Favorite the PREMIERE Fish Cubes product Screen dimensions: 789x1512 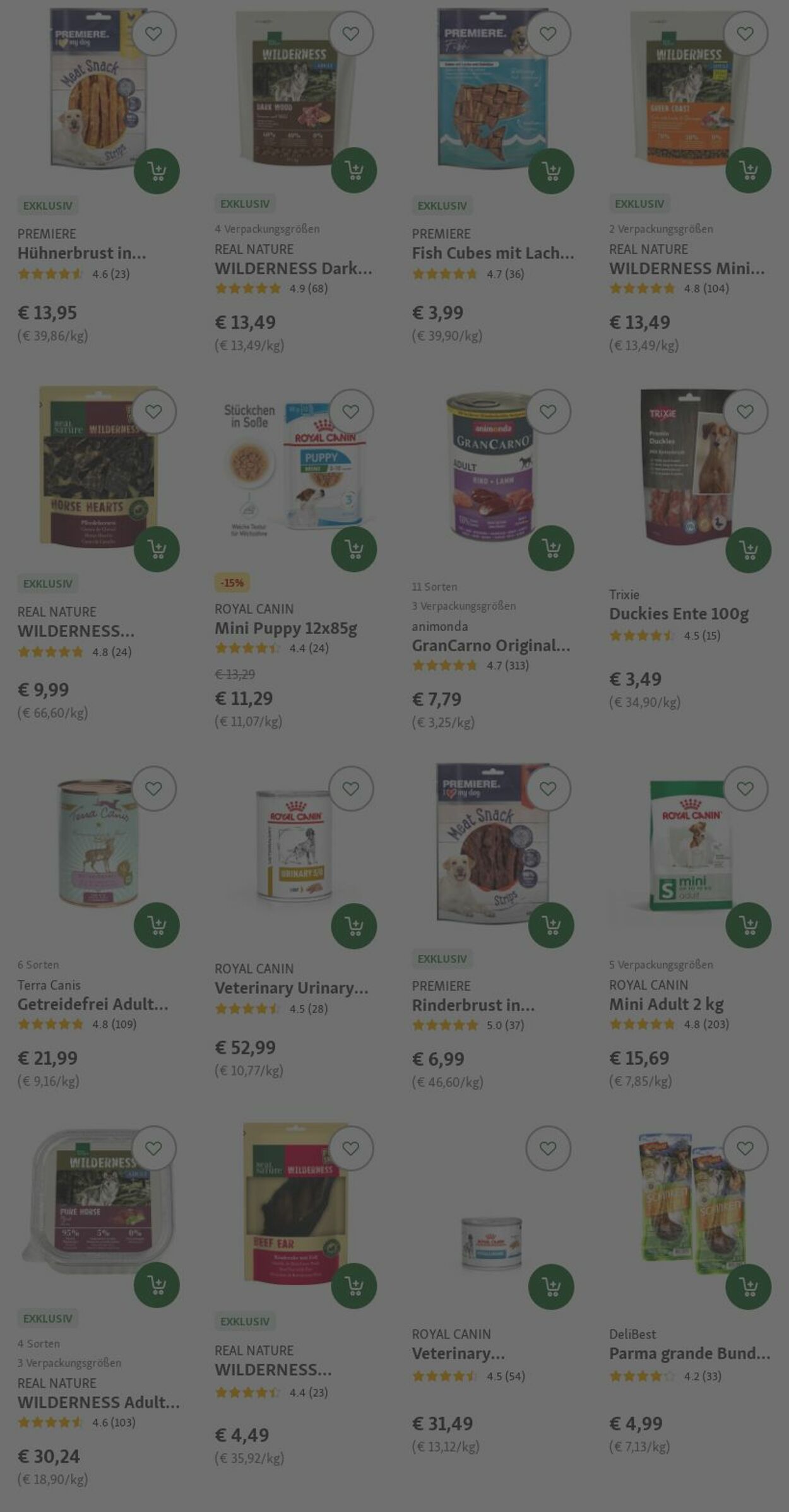point(548,33)
